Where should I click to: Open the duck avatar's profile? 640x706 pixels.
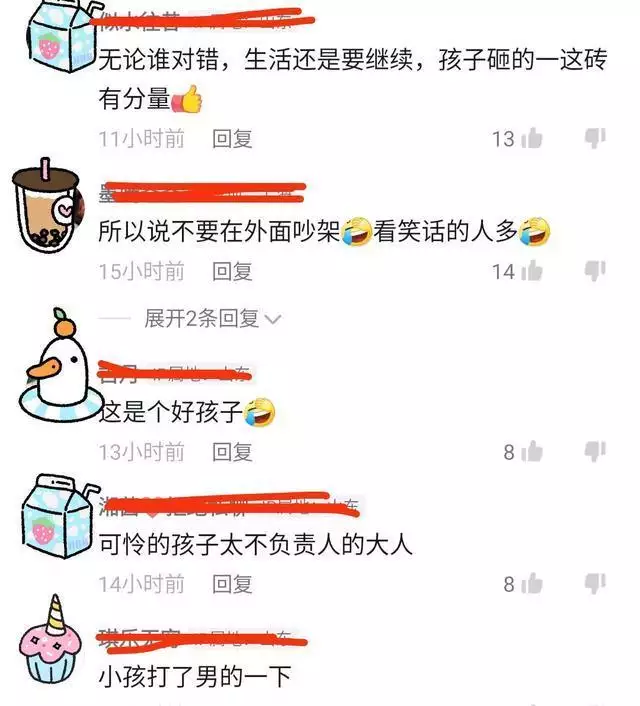(55, 368)
